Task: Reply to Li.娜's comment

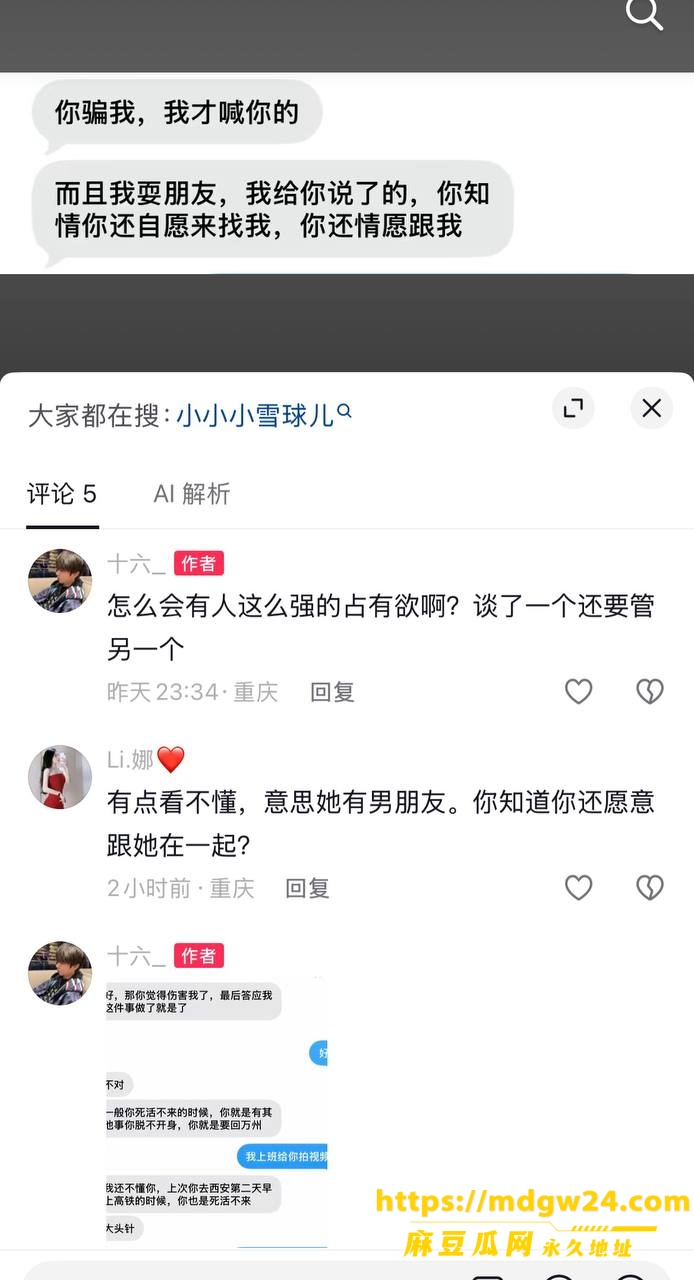Action: coord(308,888)
